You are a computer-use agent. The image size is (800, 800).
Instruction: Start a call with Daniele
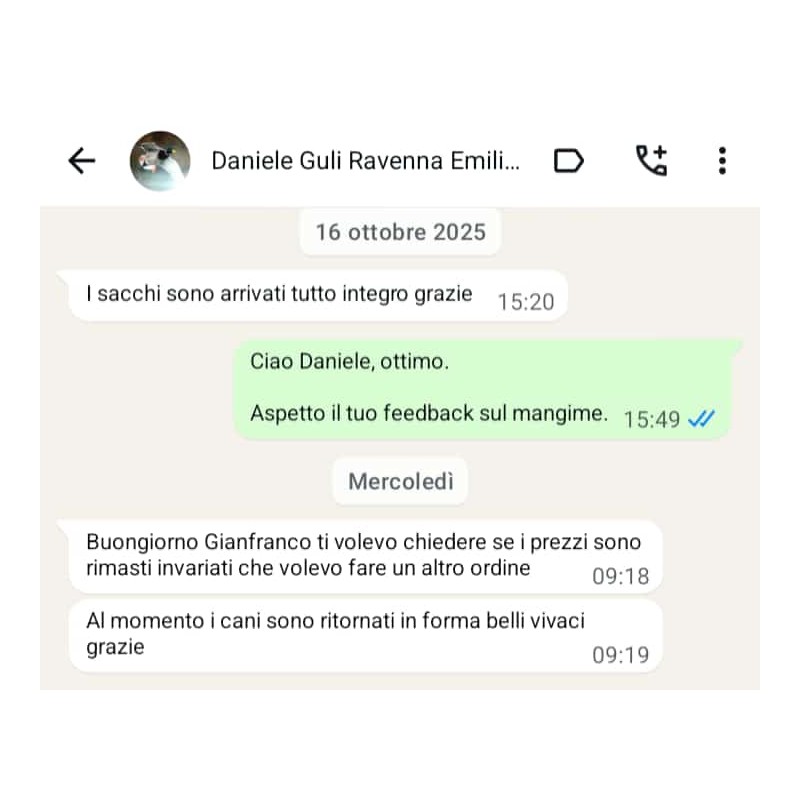(651, 161)
